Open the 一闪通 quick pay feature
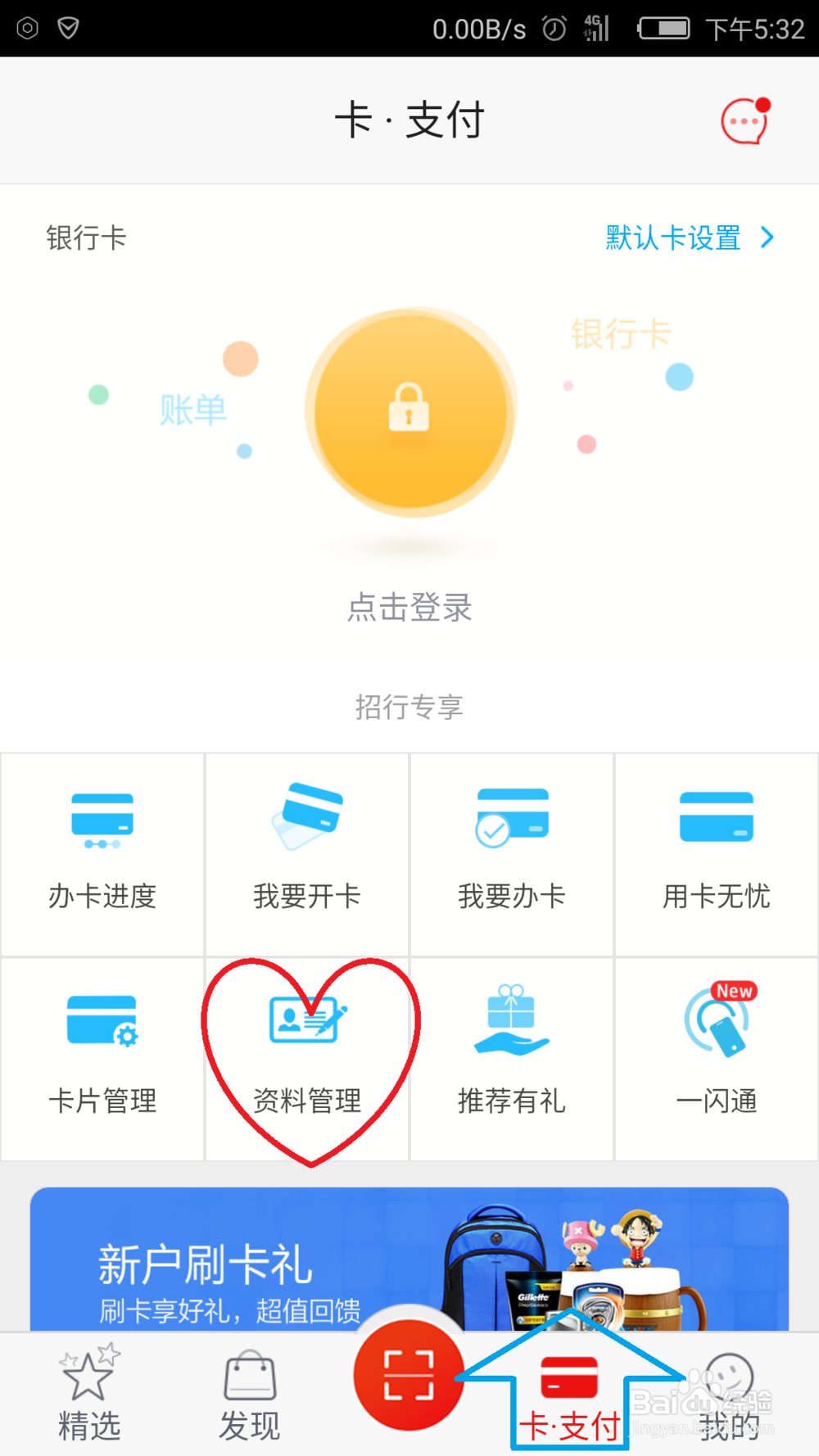 [x=716, y=1059]
